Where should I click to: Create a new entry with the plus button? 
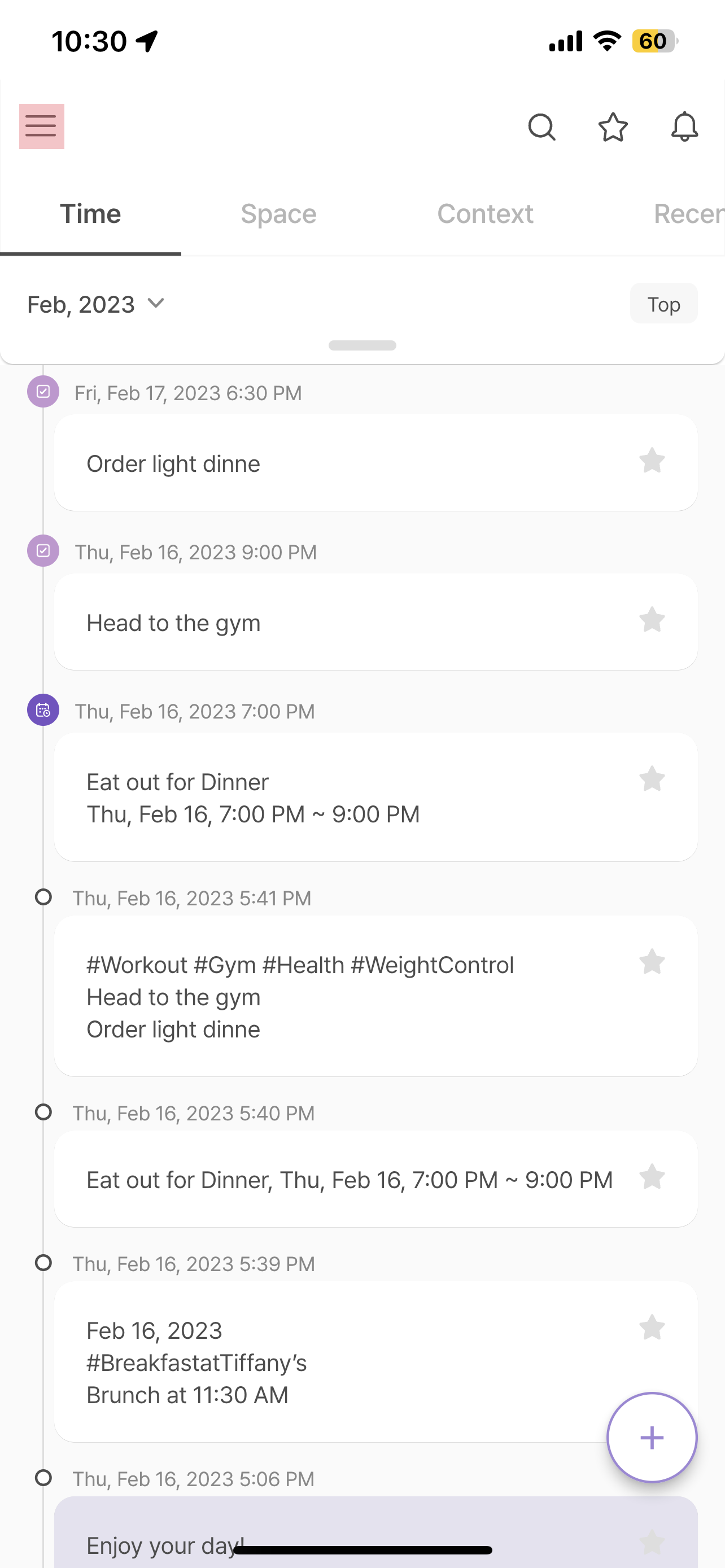(652, 1436)
